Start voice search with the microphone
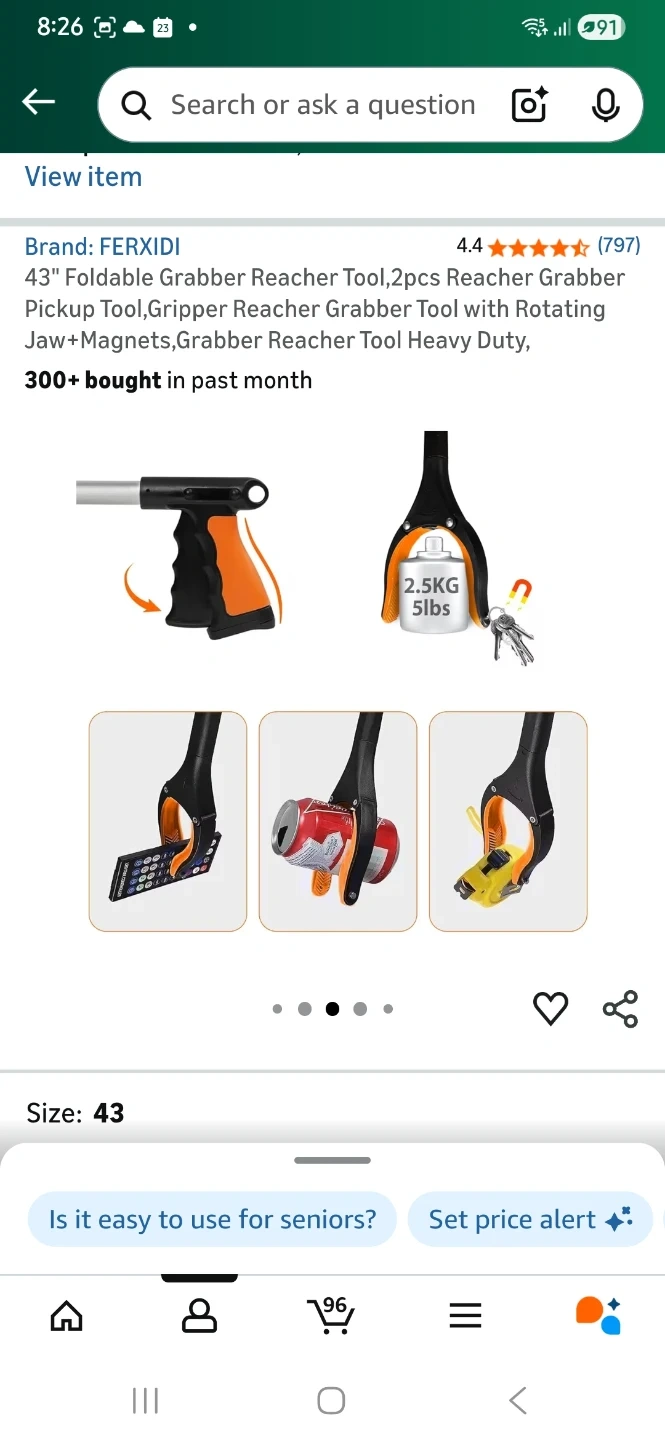The height and width of the screenshot is (1440, 665). point(605,105)
